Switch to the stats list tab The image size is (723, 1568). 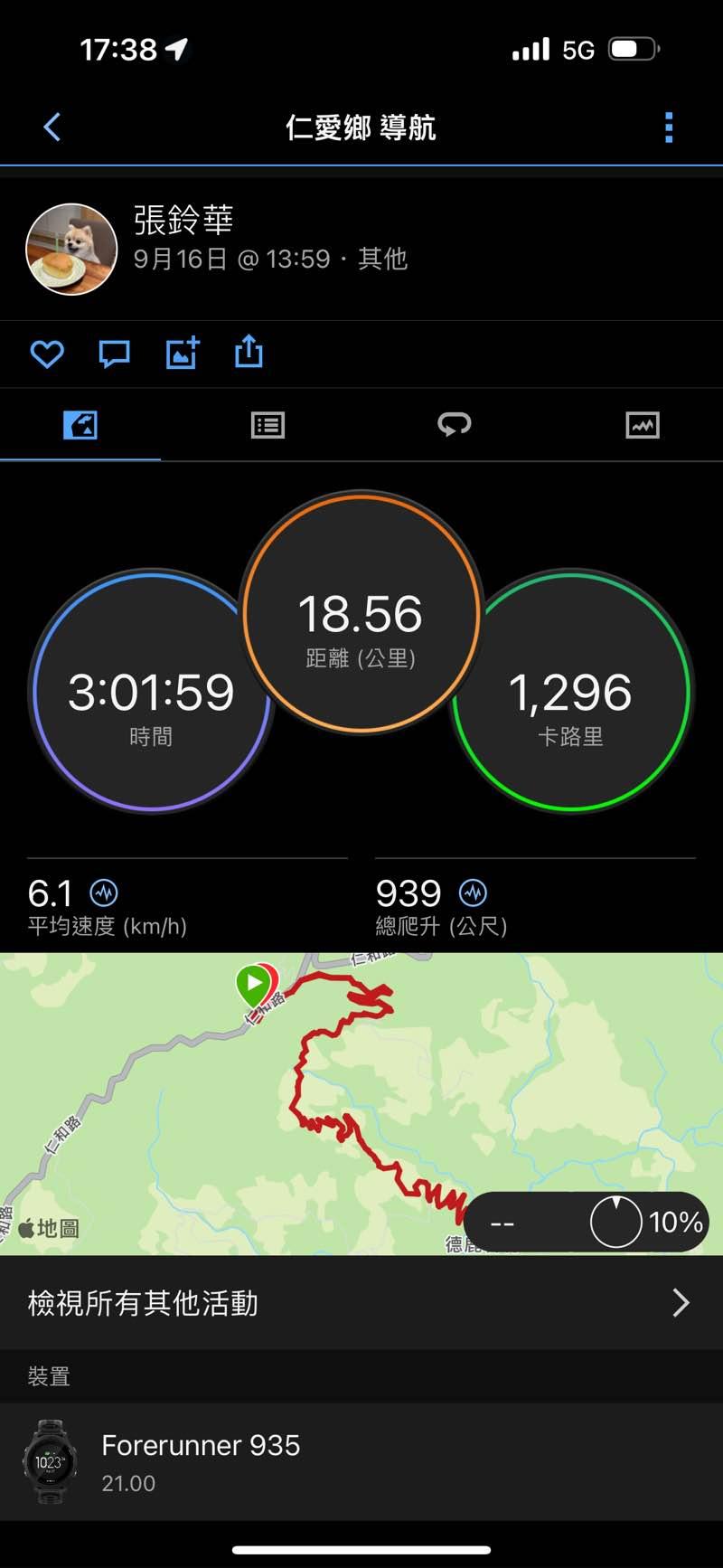268,425
